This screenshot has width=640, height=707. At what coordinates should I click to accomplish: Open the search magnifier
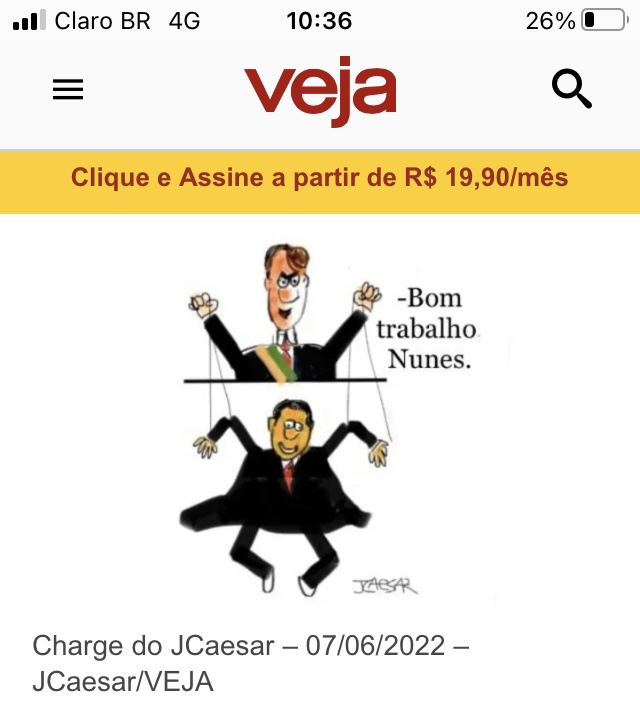572,90
